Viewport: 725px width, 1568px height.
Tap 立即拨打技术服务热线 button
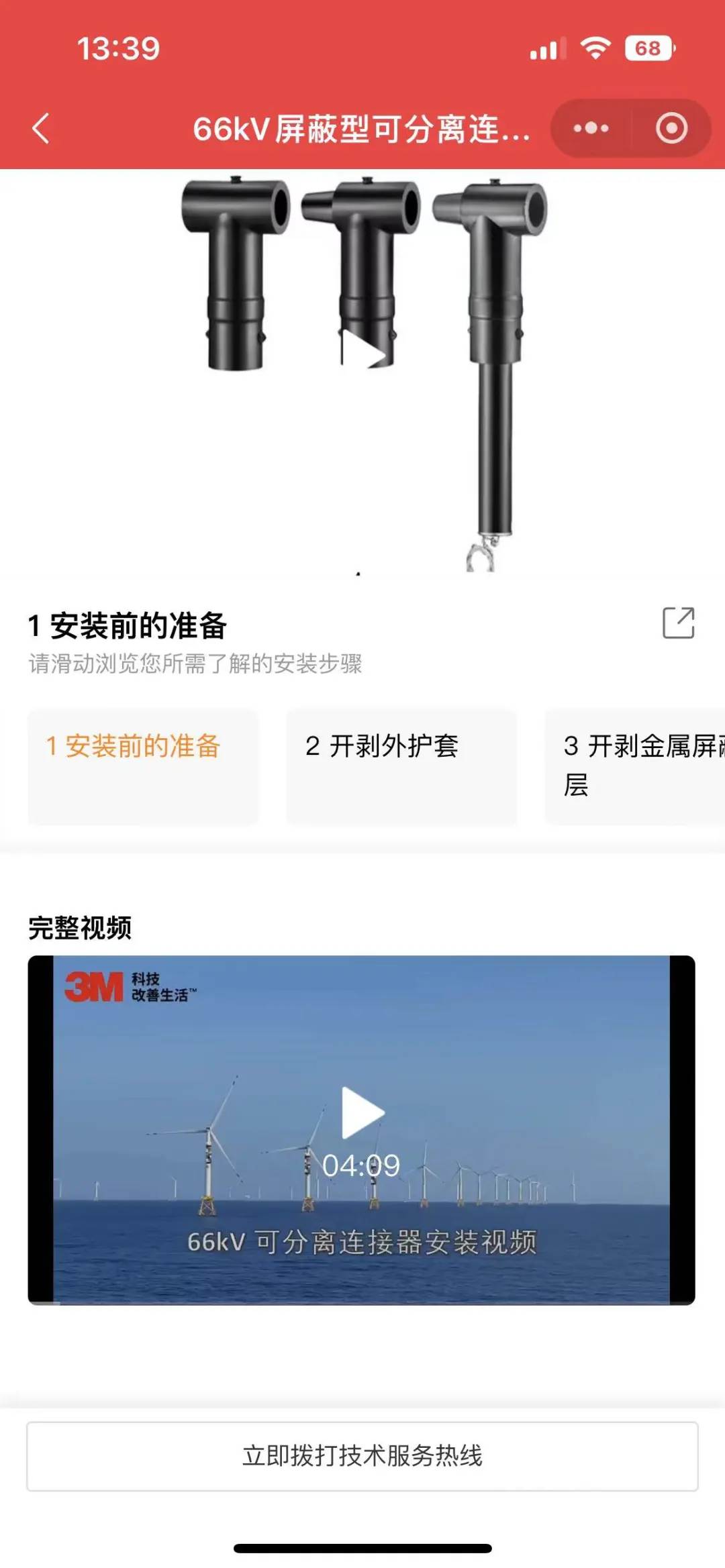tap(362, 1456)
